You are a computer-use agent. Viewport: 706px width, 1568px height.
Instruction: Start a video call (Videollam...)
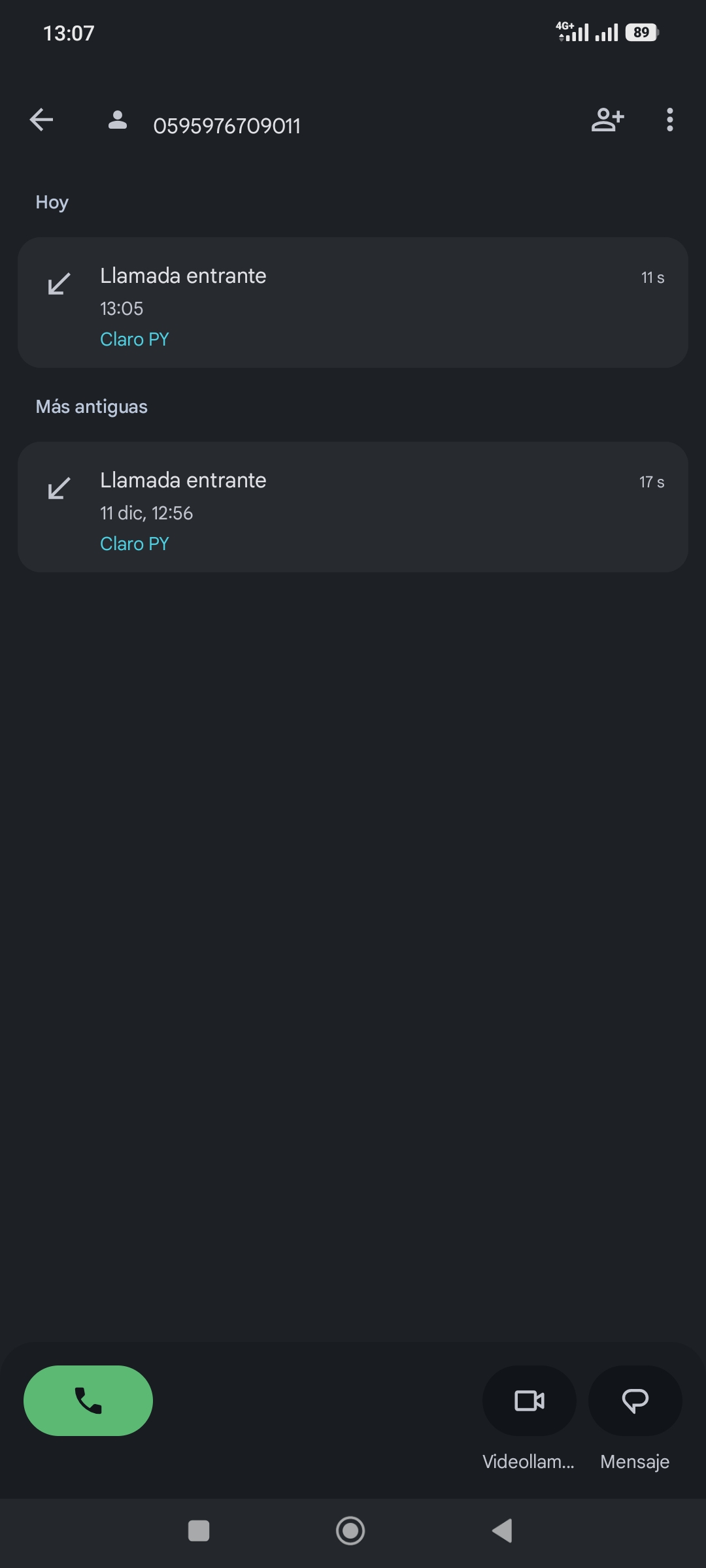[529, 1400]
